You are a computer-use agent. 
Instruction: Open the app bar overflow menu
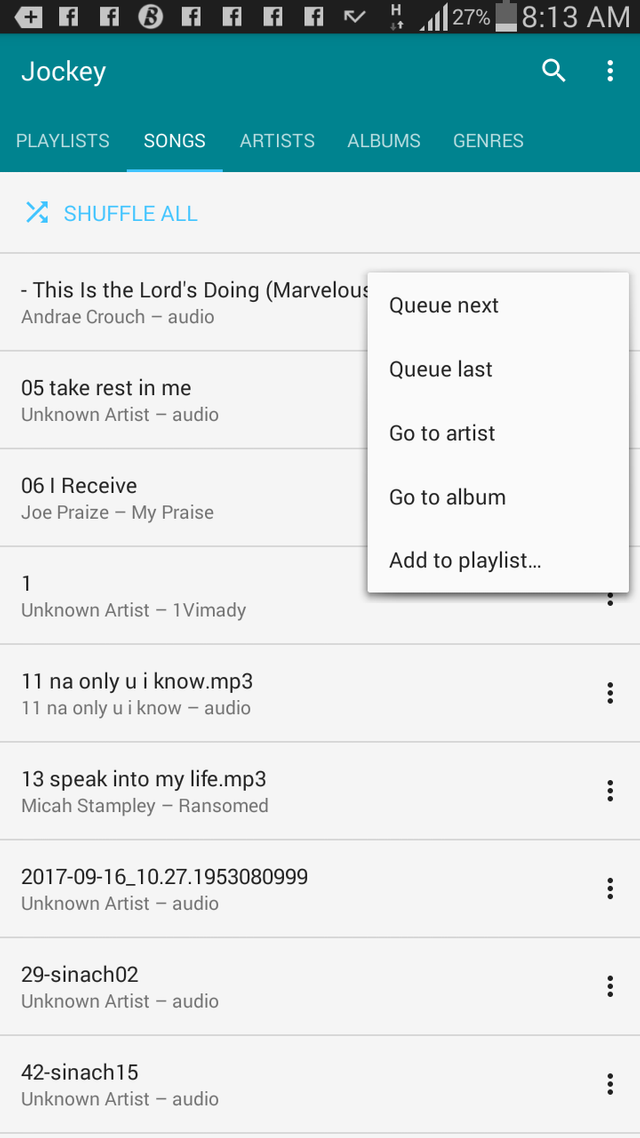pyautogui.click(x=610, y=71)
